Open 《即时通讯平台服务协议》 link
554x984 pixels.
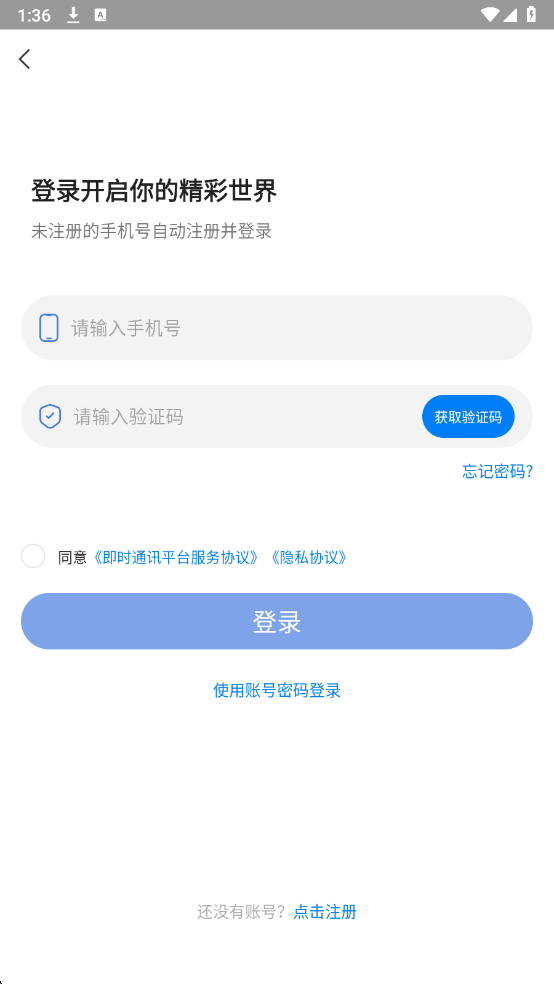[x=175, y=557]
